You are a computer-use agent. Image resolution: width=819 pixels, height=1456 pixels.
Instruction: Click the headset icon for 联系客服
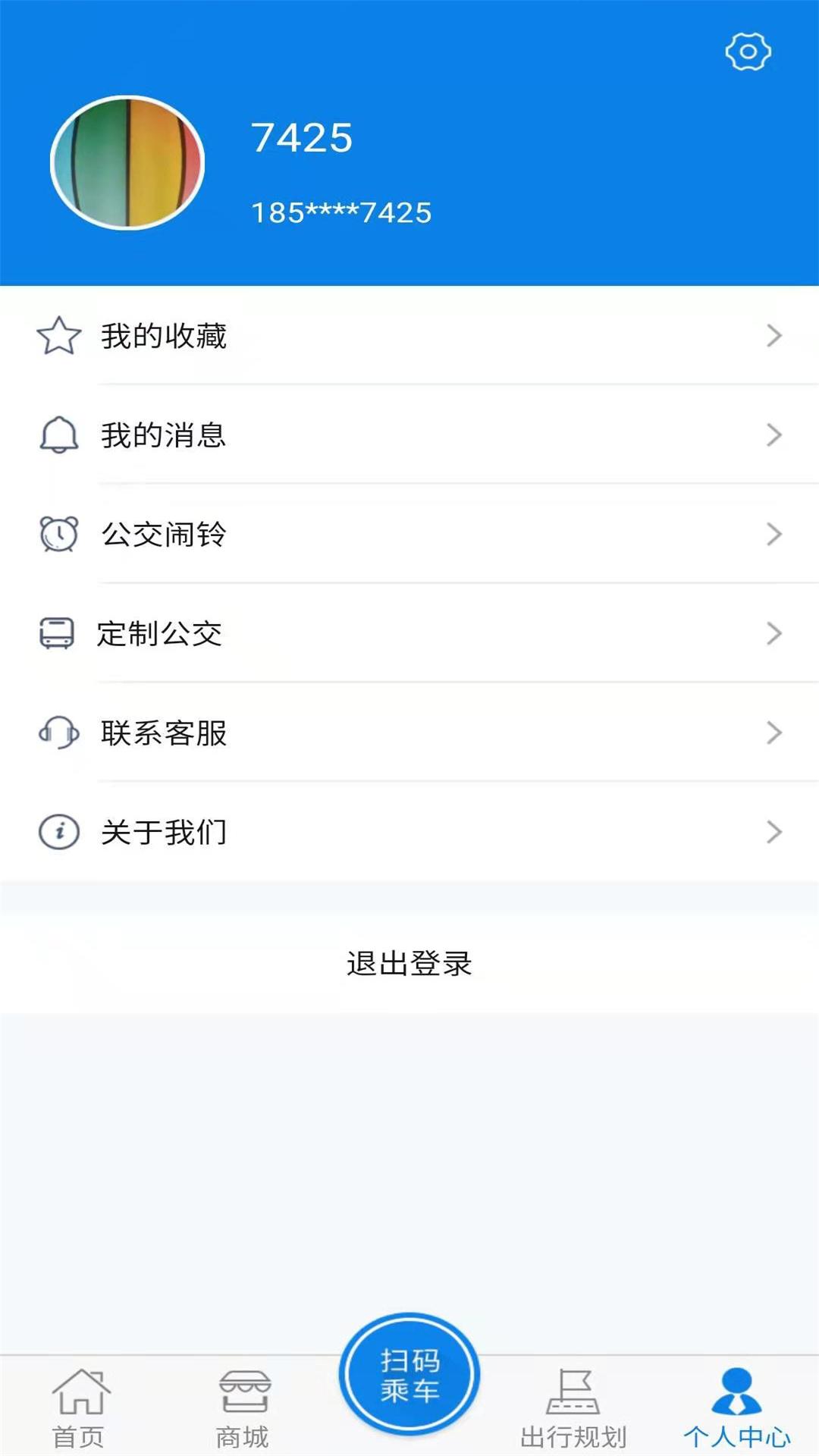click(x=56, y=733)
